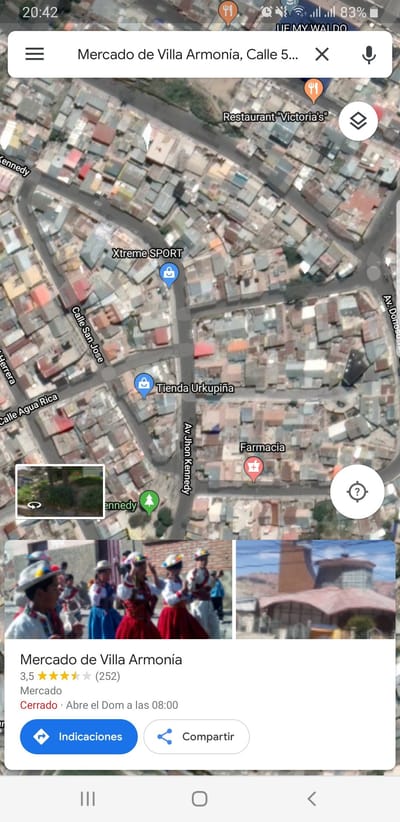
Task: Open the market building photo
Action: pos(316,589)
